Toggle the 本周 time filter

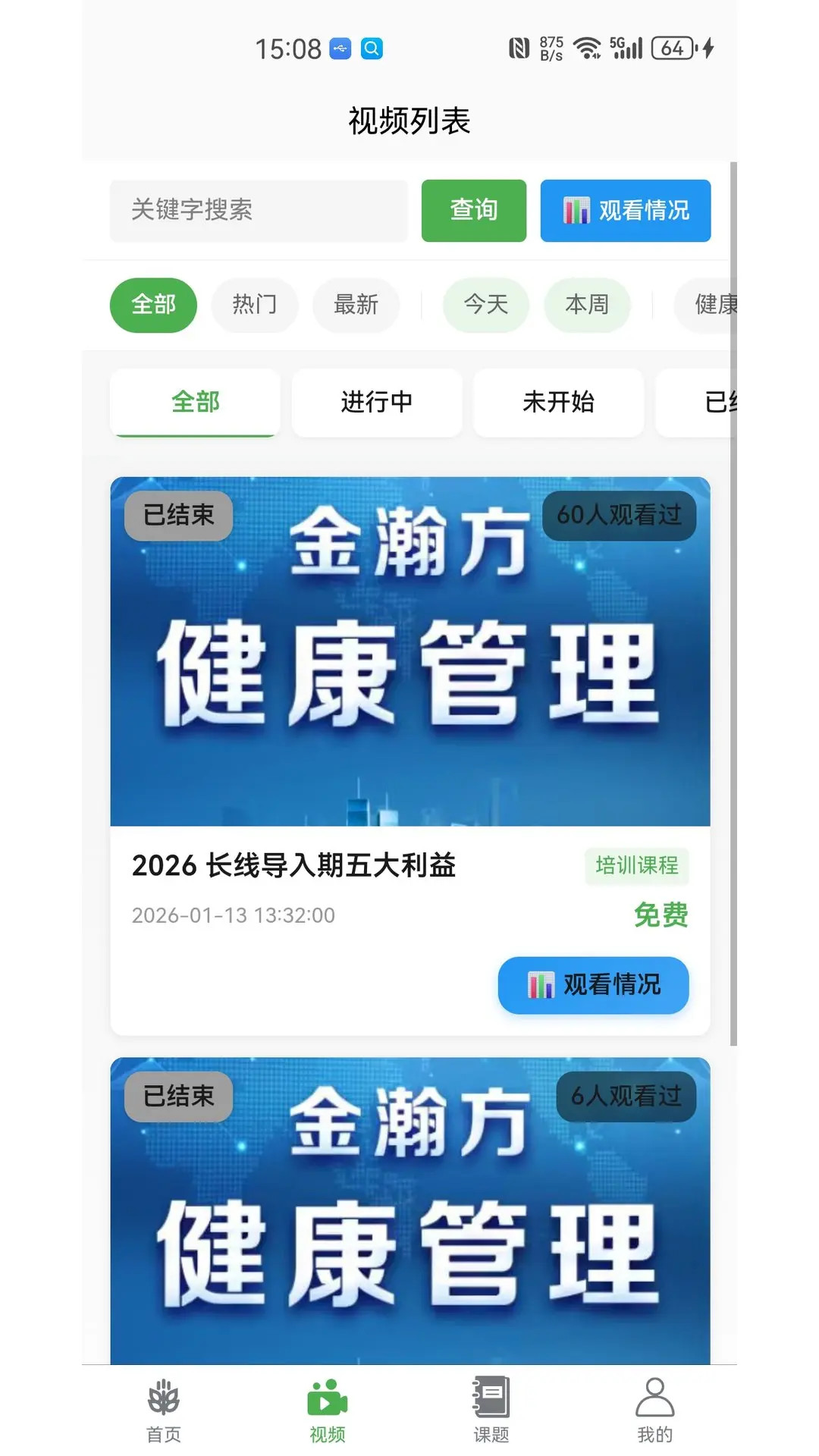click(587, 305)
